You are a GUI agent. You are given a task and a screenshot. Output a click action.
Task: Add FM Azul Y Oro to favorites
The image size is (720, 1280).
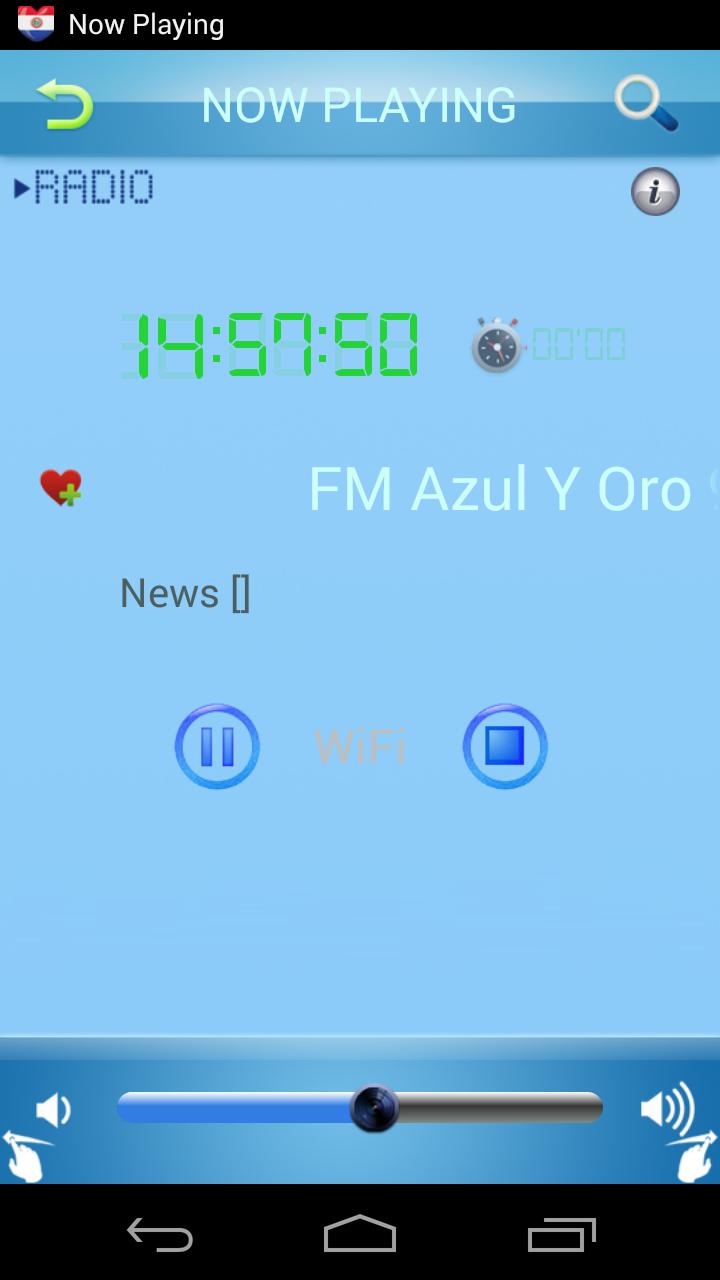tap(62, 488)
